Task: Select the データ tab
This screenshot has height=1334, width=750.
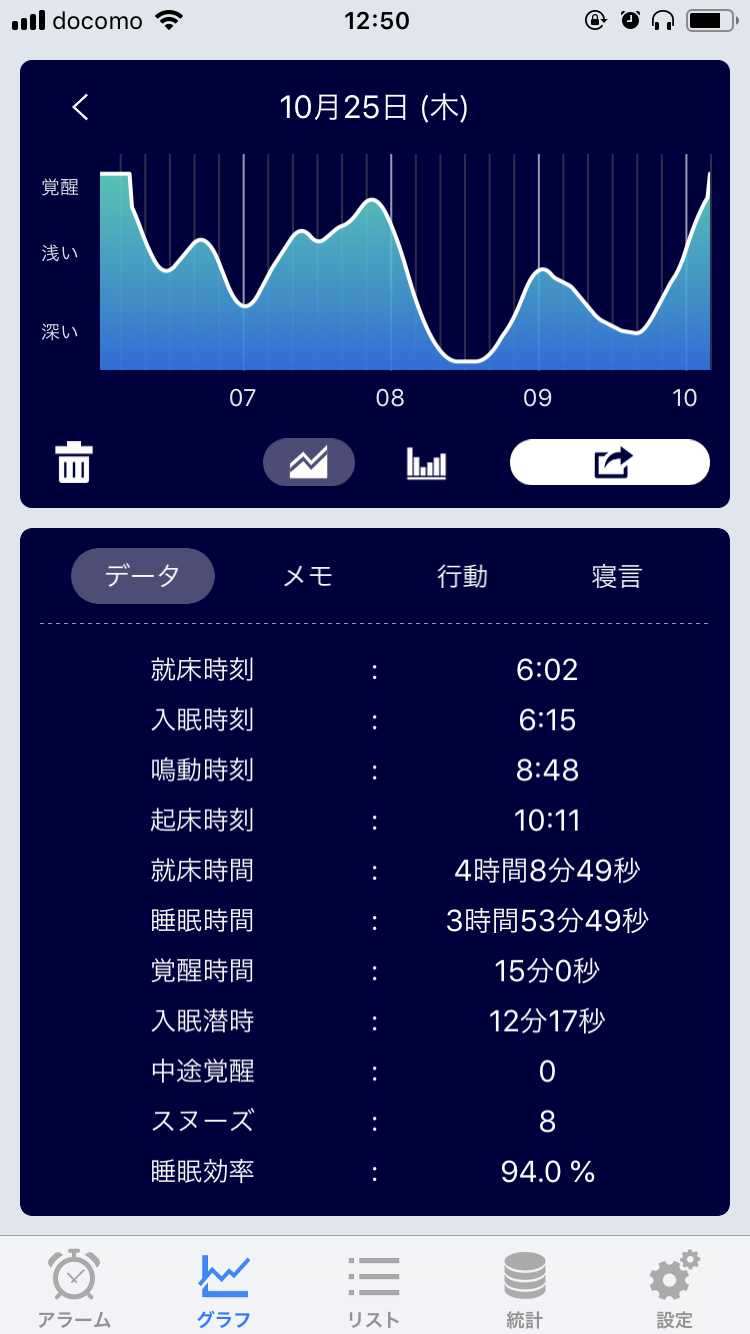Action: (x=143, y=576)
